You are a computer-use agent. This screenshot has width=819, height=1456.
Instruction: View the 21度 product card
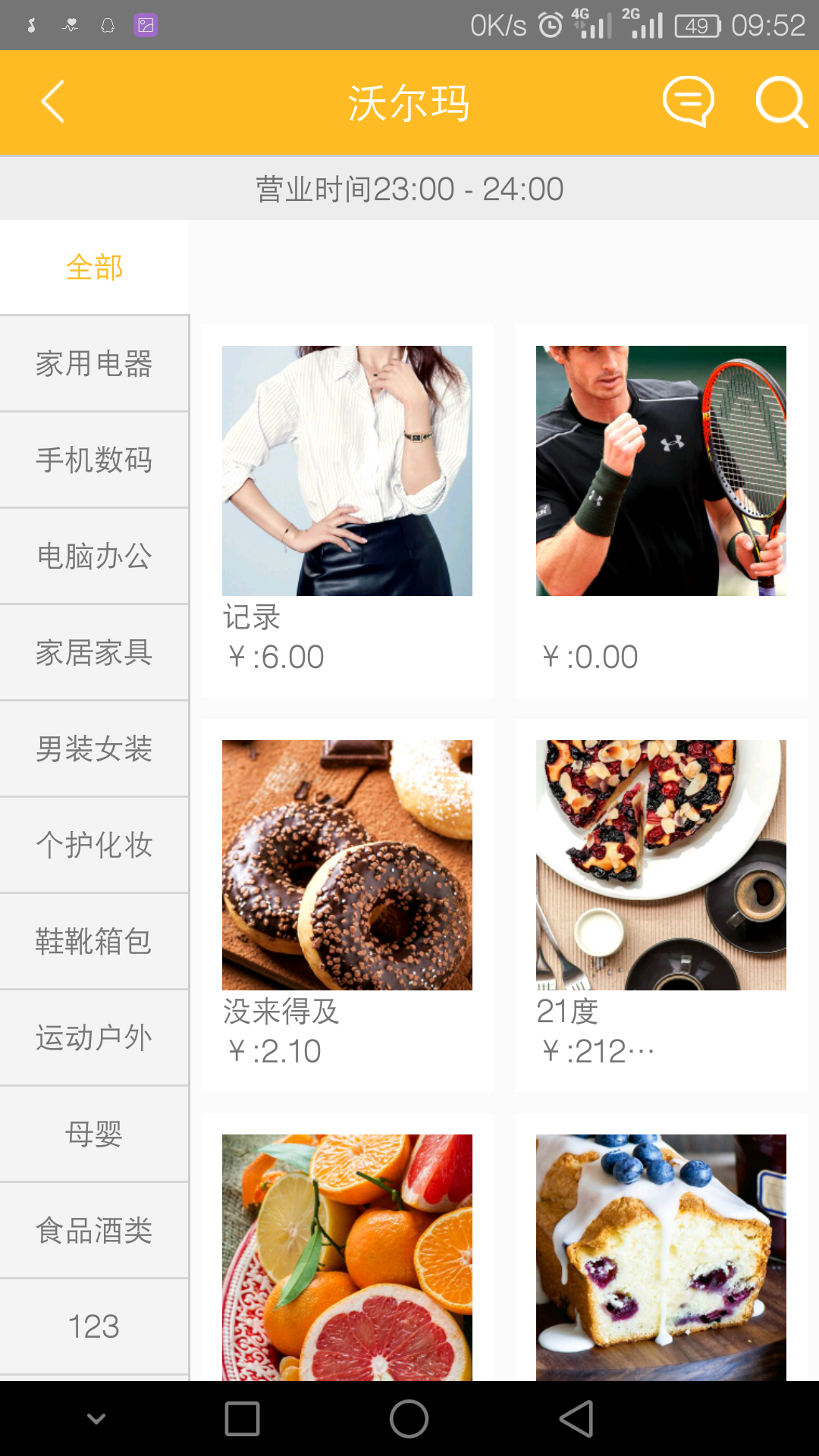point(661,904)
